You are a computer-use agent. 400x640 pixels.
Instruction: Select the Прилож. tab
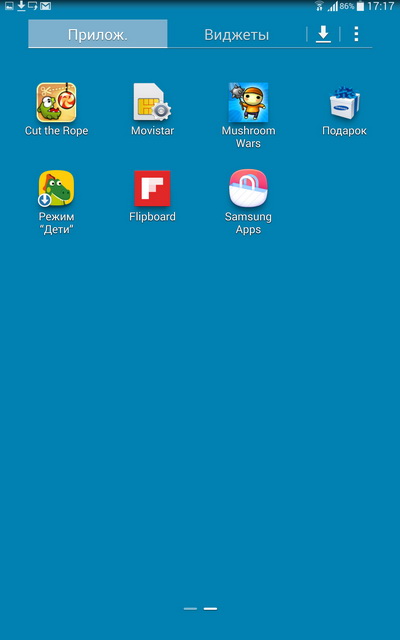click(98, 34)
